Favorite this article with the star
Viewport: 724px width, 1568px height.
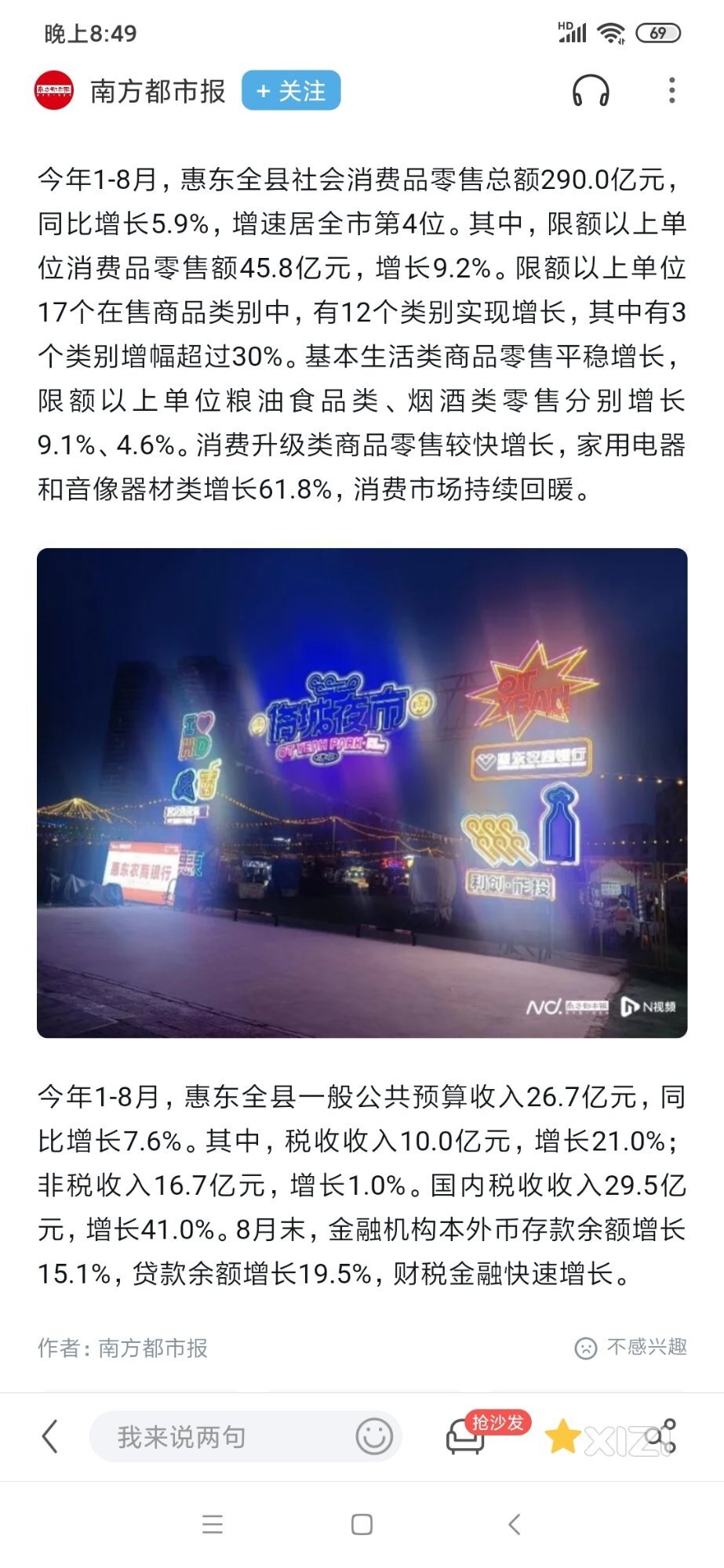(x=562, y=1436)
